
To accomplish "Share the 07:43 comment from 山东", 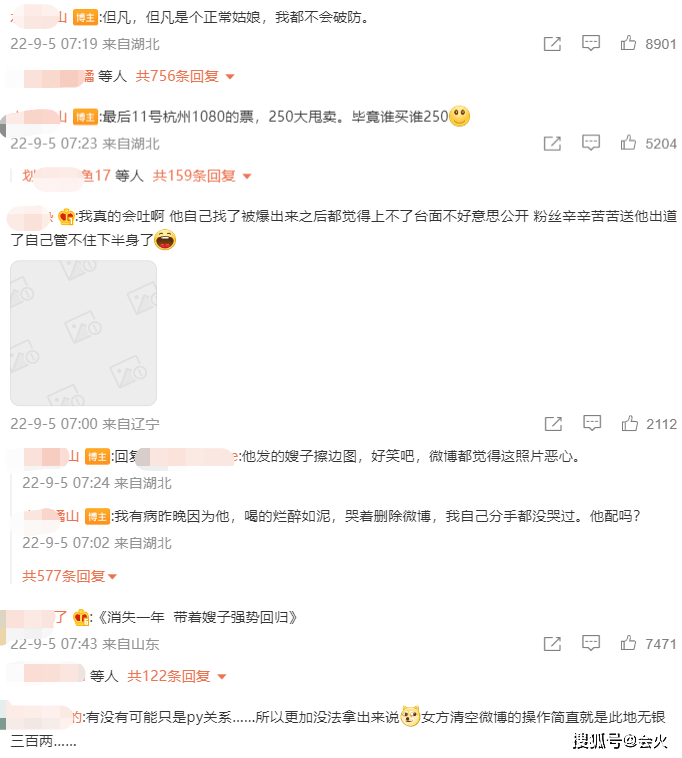I will click(551, 643).
